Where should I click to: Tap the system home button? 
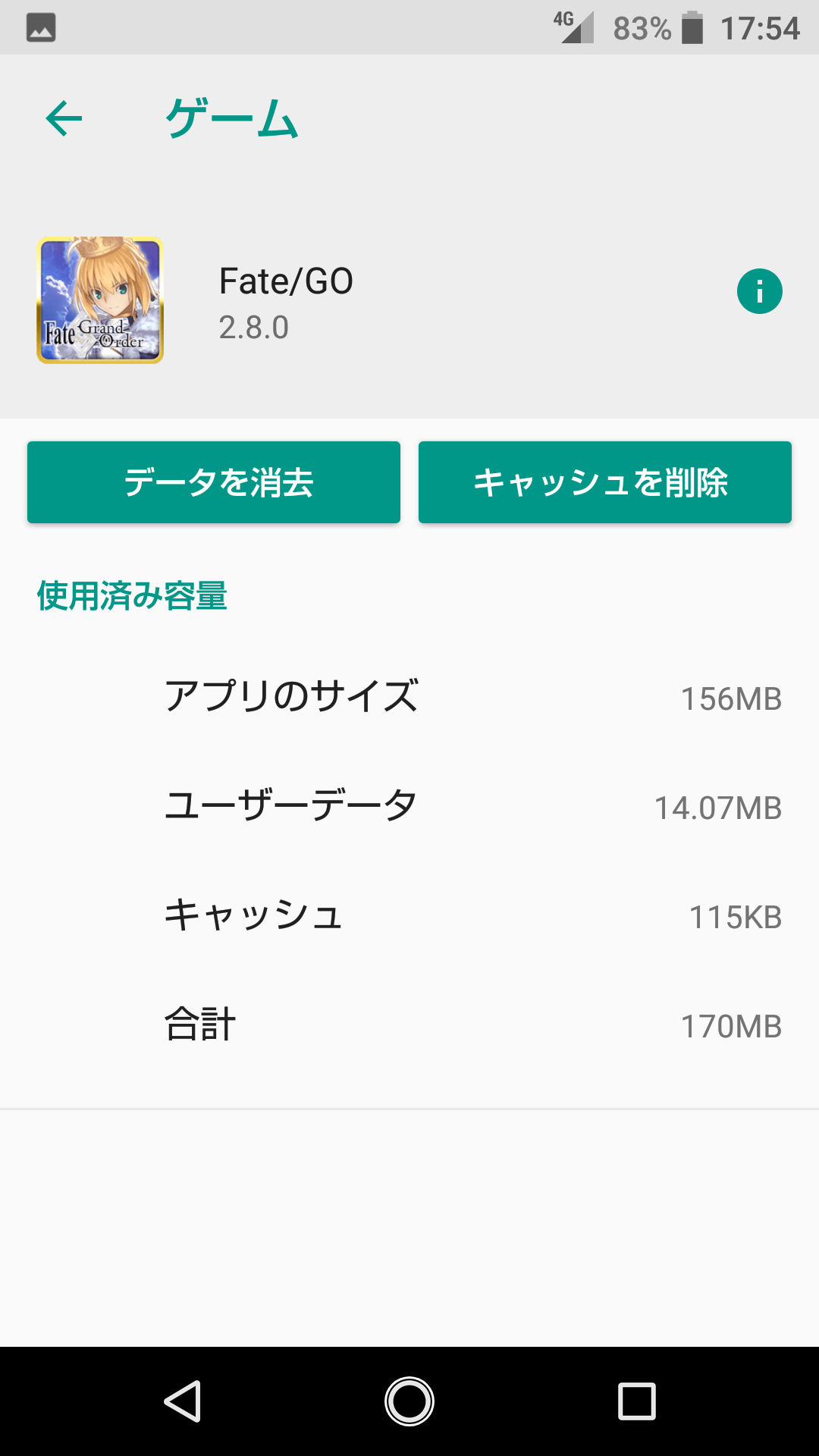(x=409, y=1401)
